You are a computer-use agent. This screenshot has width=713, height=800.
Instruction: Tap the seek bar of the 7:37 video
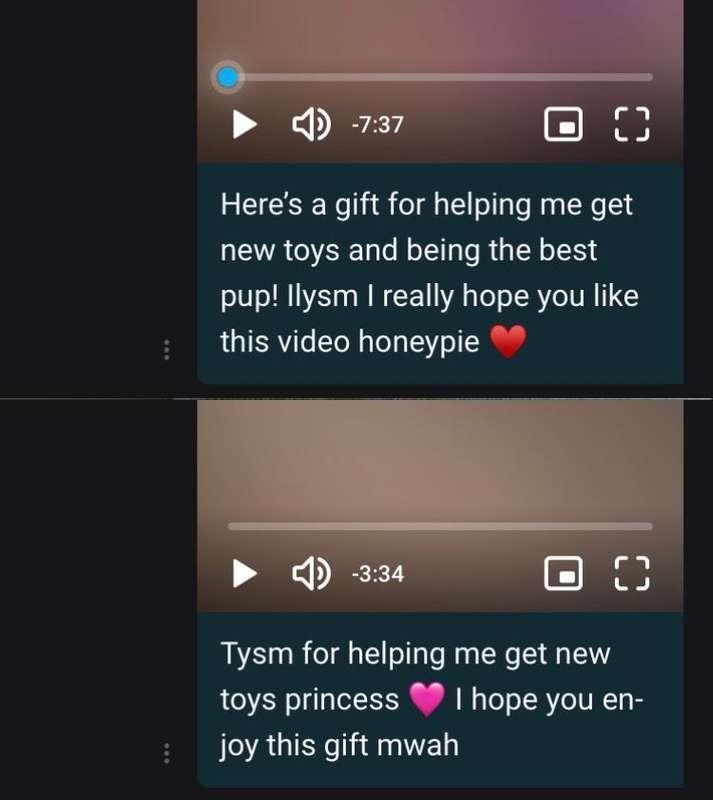click(x=440, y=77)
